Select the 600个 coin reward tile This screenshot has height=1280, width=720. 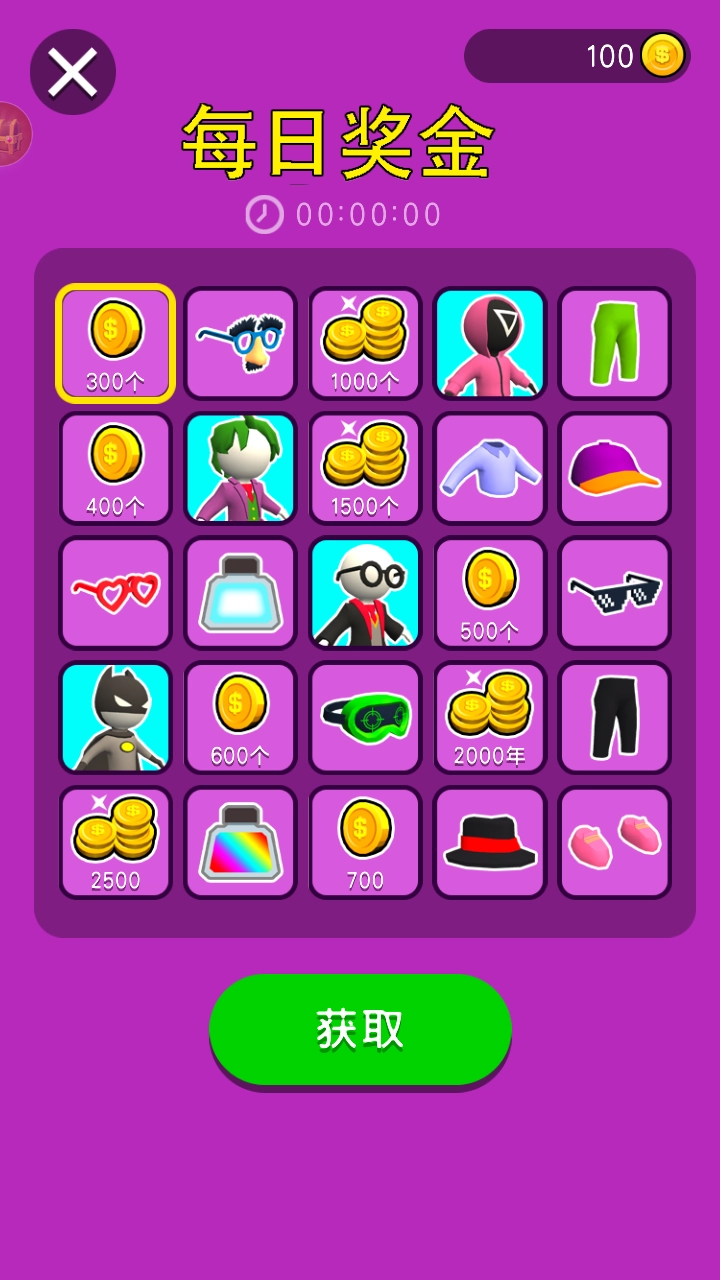tap(240, 718)
